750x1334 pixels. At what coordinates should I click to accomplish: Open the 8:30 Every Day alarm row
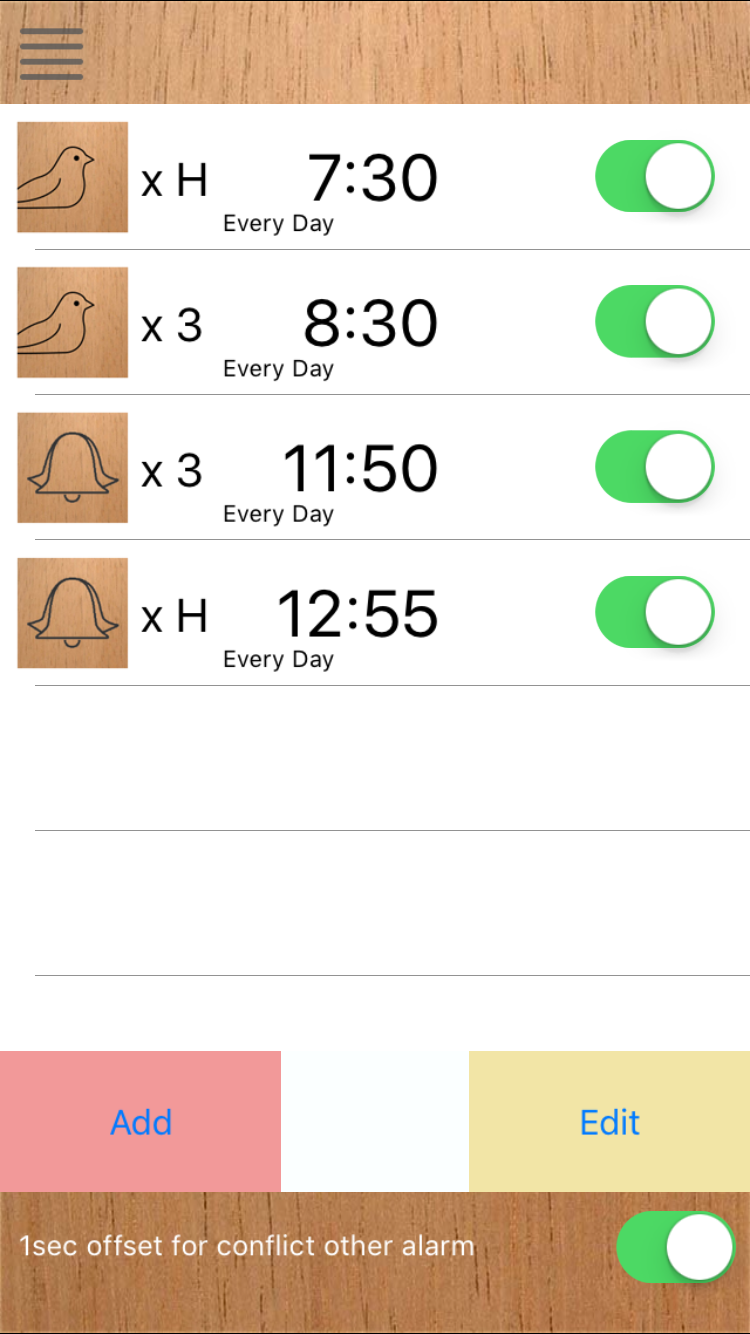(x=375, y=322)
